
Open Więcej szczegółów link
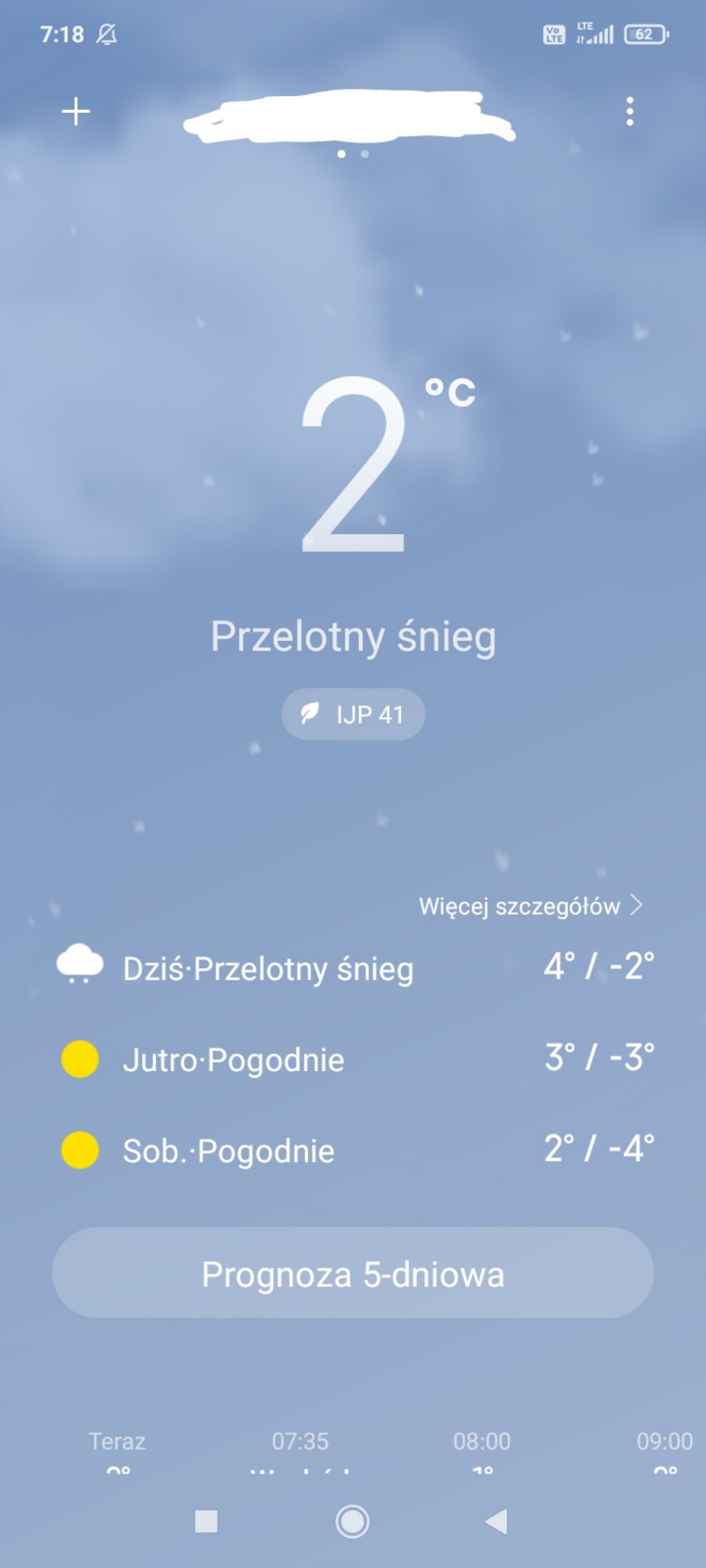click(x=529, y=906)
